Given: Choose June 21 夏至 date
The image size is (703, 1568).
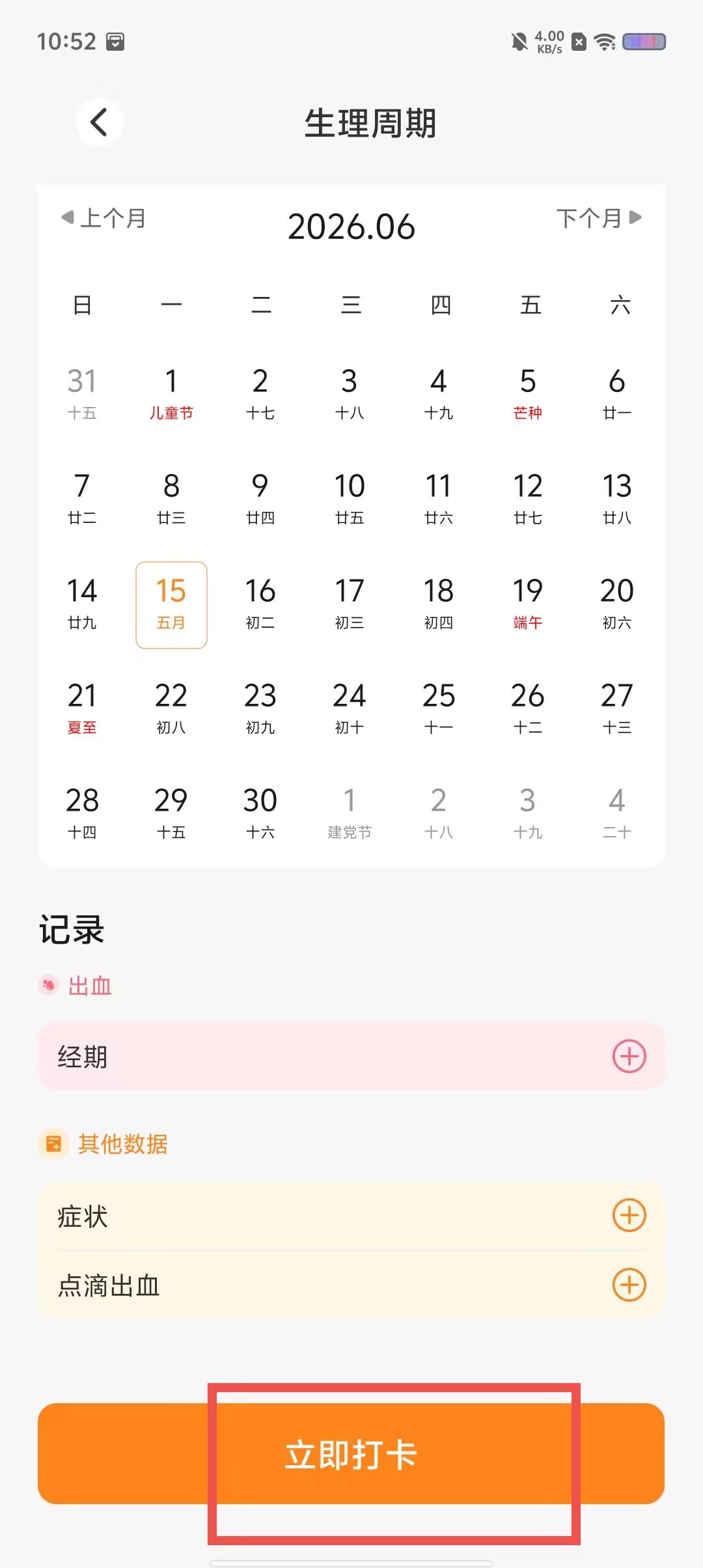Looking at the screenshot, I should tap(82, 710).
